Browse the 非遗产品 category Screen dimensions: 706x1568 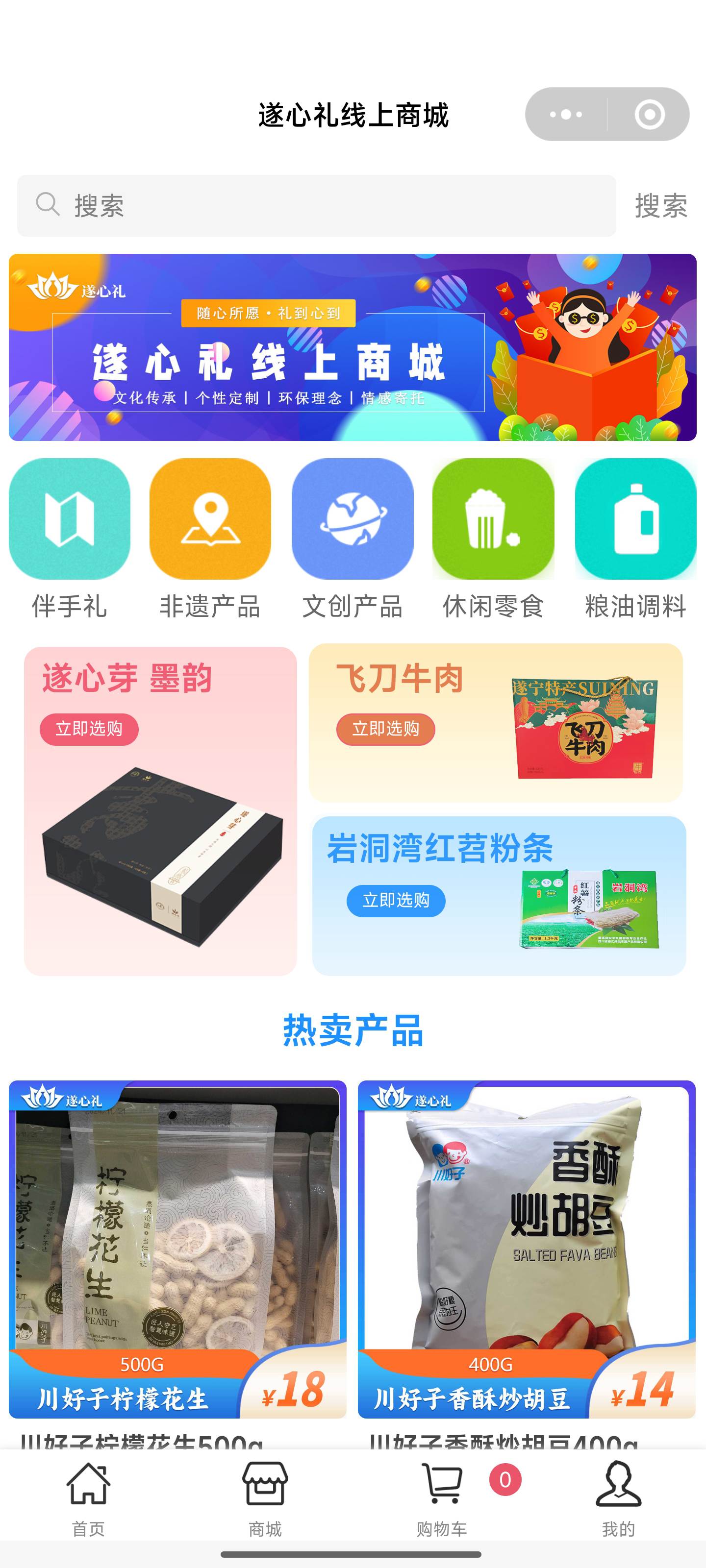tap(210, 539)
